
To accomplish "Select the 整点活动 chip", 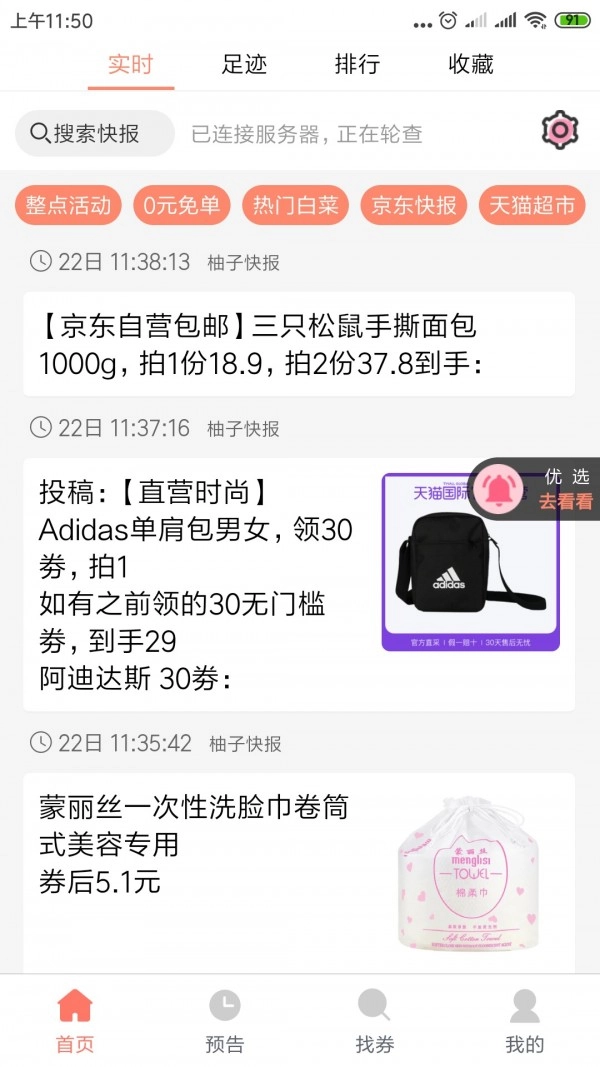I will pos(68,206).
